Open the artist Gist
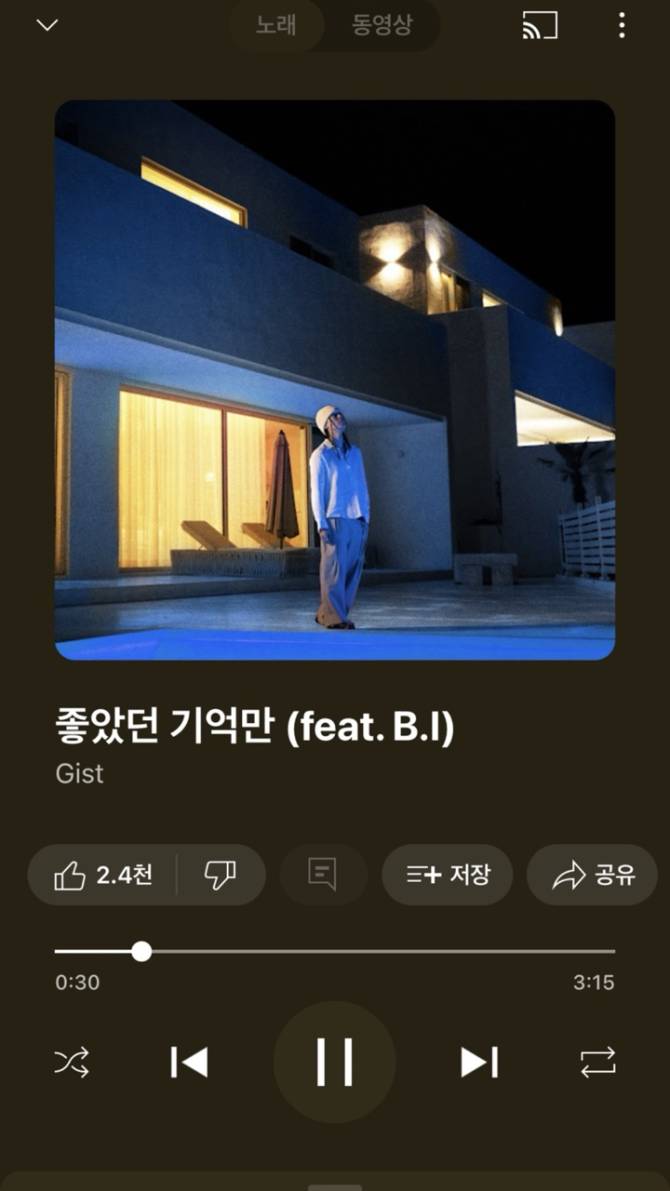Viewport: 670px width, 1191px height. pyautogui.click(x=80, y=773)
